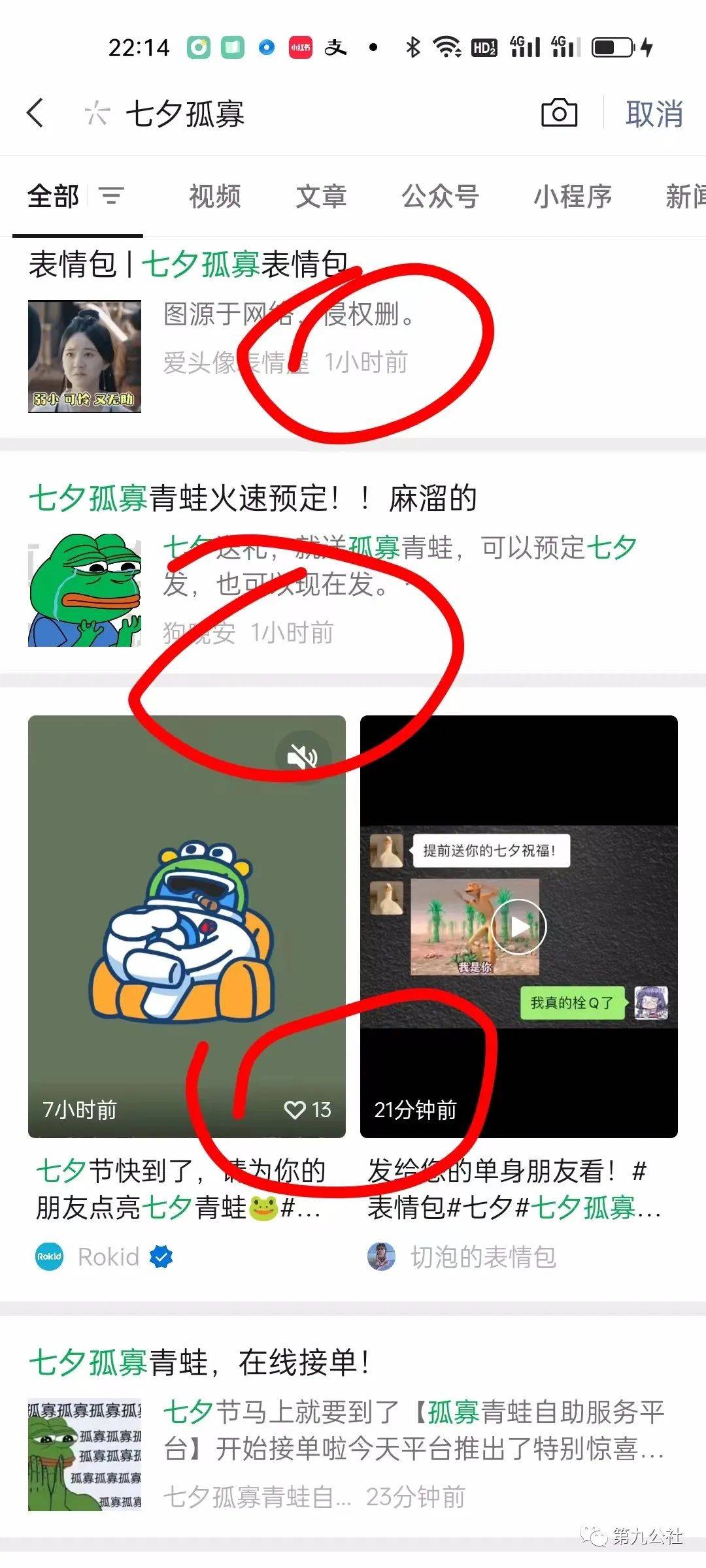Tap the back arrow in the search bar

tap(36, 113)
